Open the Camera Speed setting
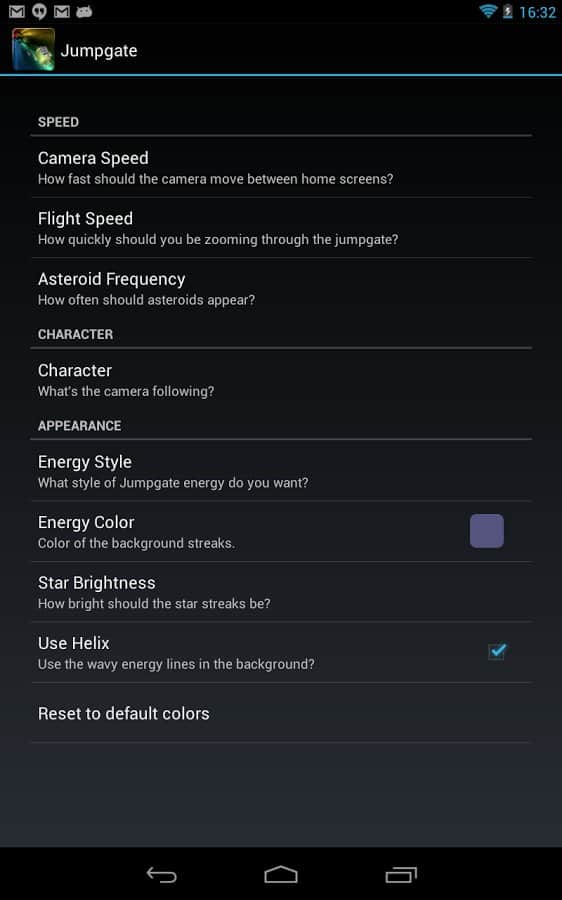This screenshot has width=562, height=900. click(x=281, y=168)
